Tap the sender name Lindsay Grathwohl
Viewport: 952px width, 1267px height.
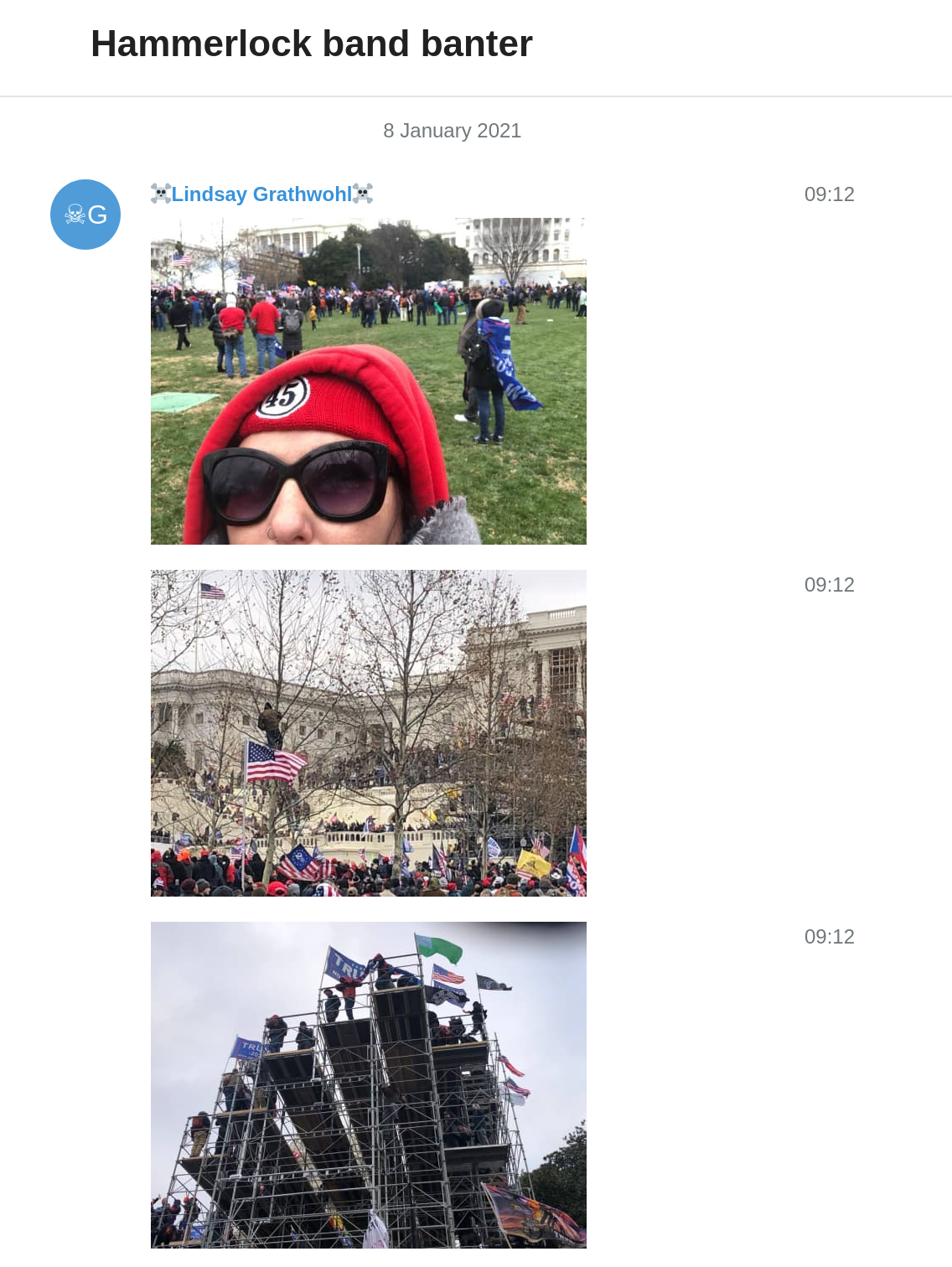tap(261, 194)
